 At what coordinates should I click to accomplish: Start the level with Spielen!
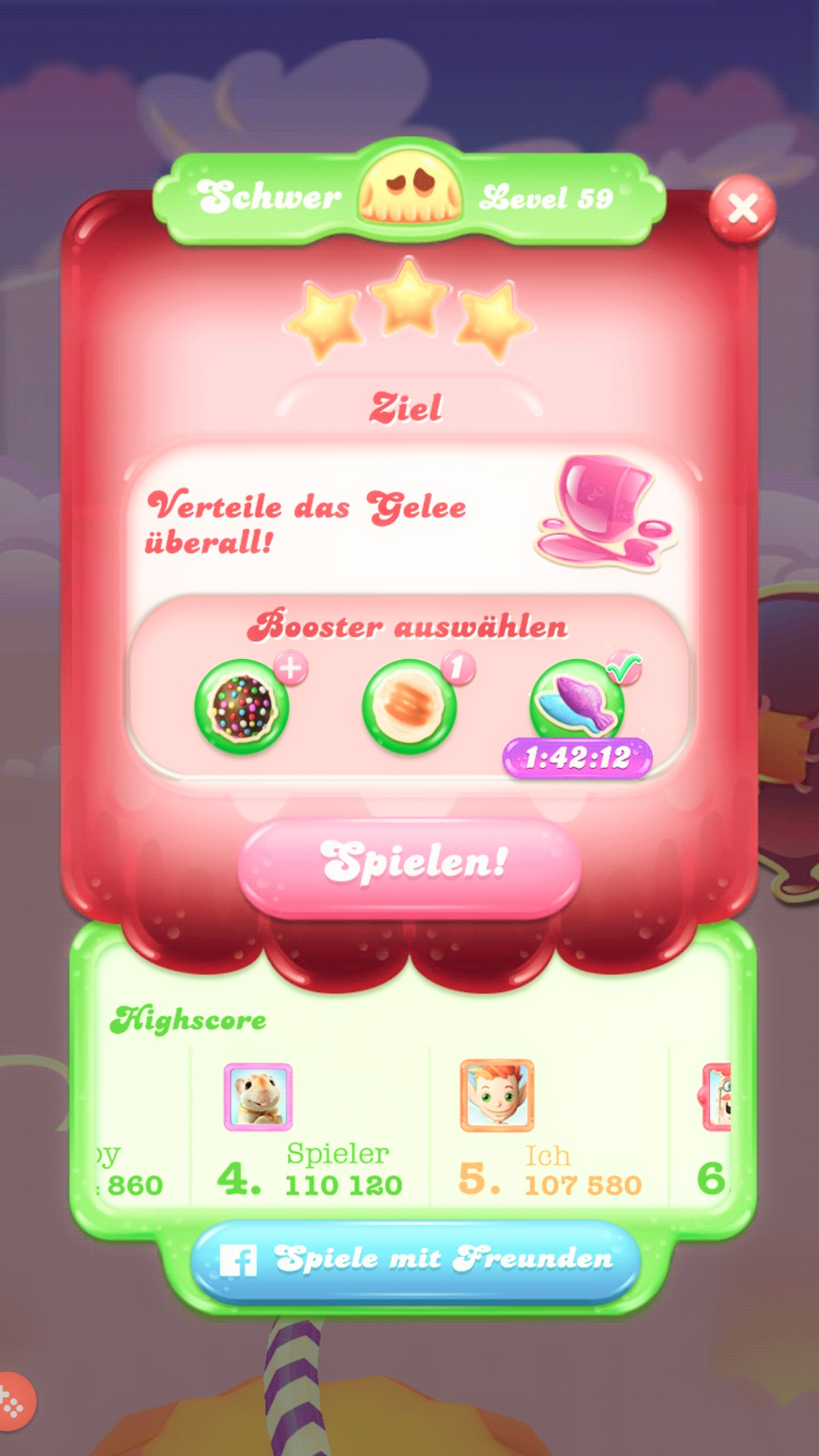tap(409, 864)
